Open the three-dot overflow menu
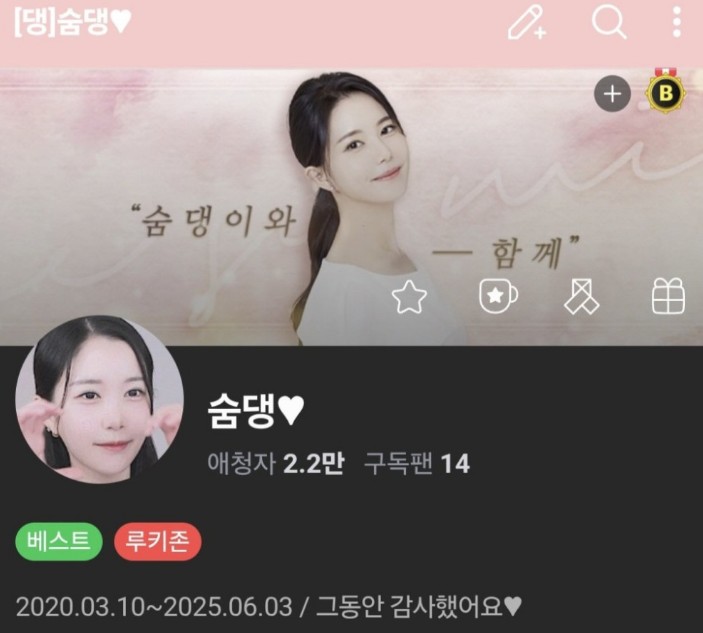Image resolution: width=703 pixels, height=633 pixels. point(677,22)
